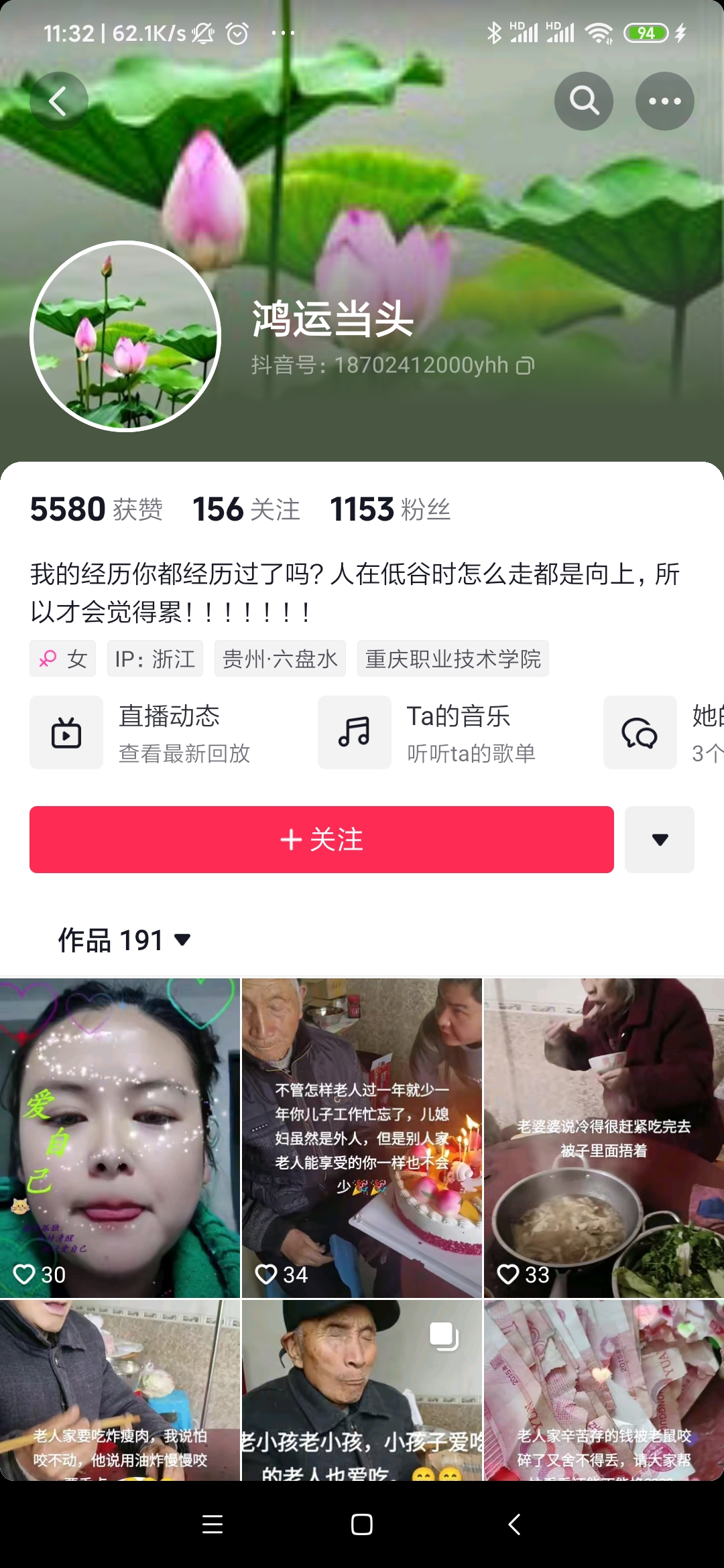This screenshot has width=724, height=1568.
Task: Open search on this profile
Action: [584, 101]
